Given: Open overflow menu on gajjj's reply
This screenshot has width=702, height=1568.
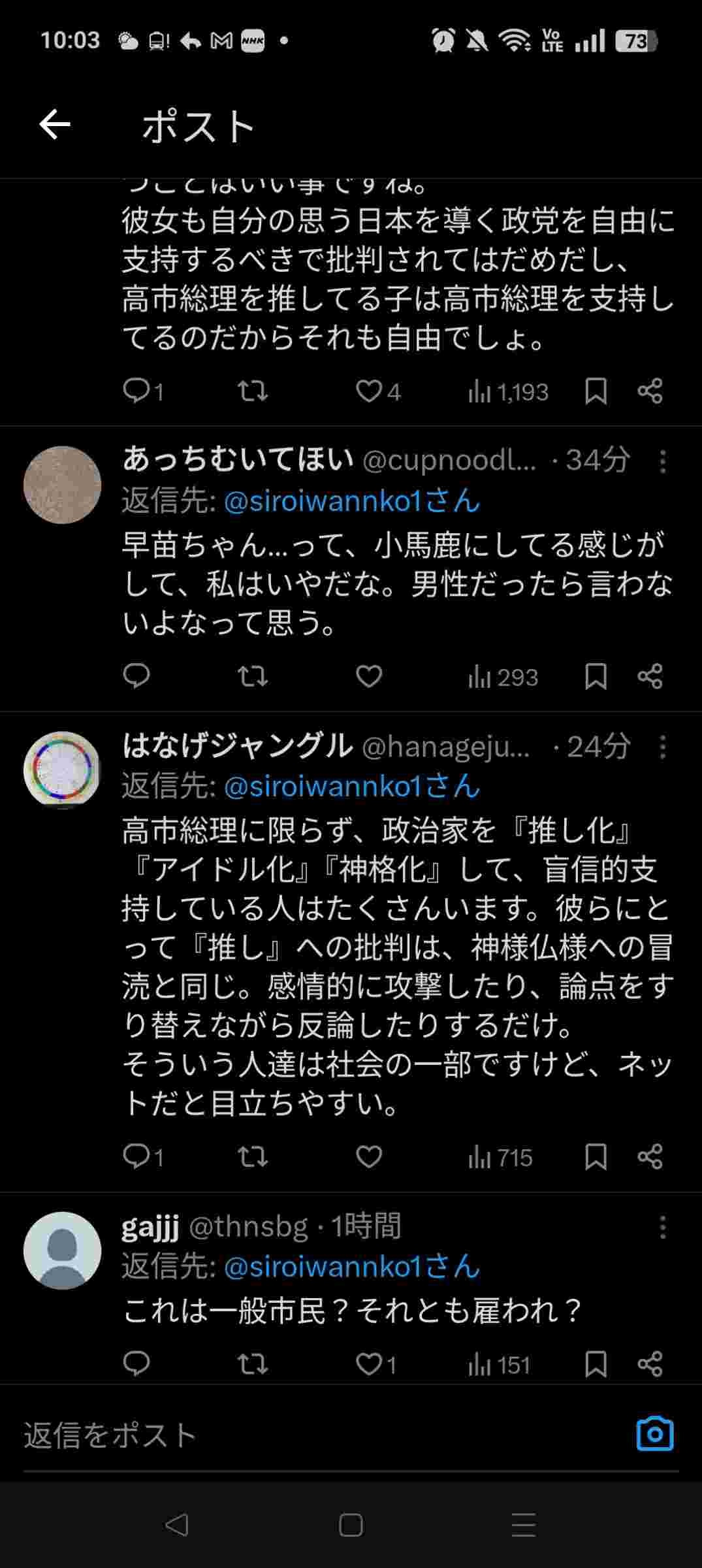Looking at the screenshot, I should tap(662, 1227).
